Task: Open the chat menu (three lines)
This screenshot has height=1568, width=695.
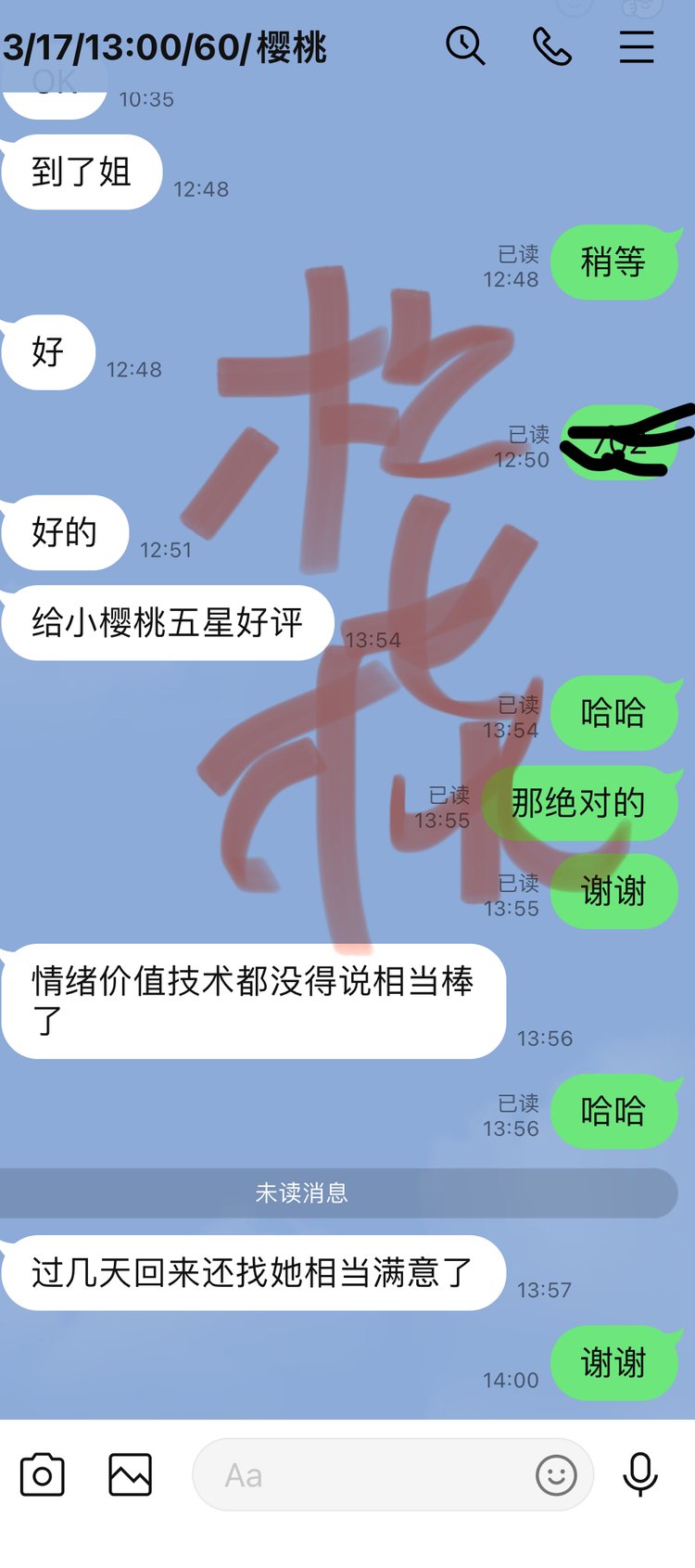Action: pyautogui.click(x=637, y=46)
